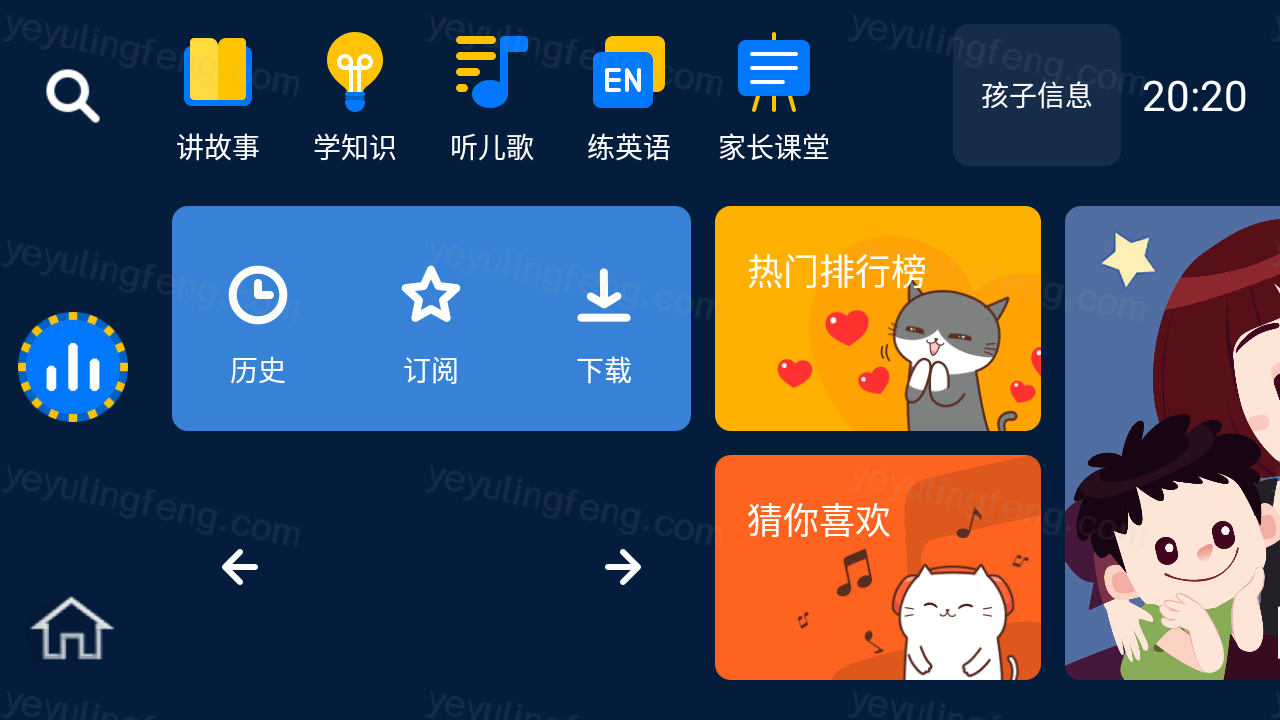Open the now-playing equalizer icon
Screen dimensions: 1280x720
(x=73, y=367)
